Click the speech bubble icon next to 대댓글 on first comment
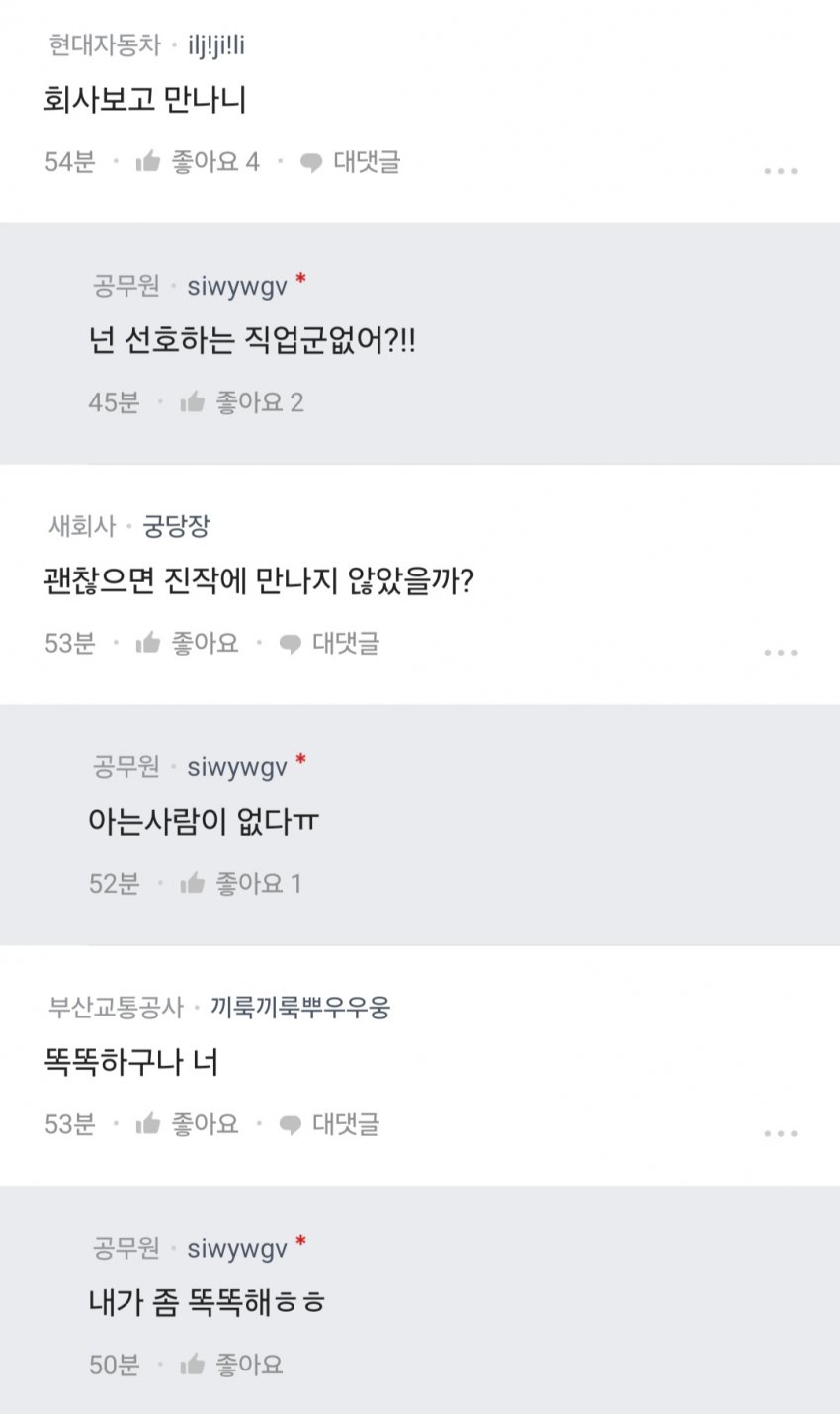Viewport: 840px width, 1414px height. click(x=312, y=162)
